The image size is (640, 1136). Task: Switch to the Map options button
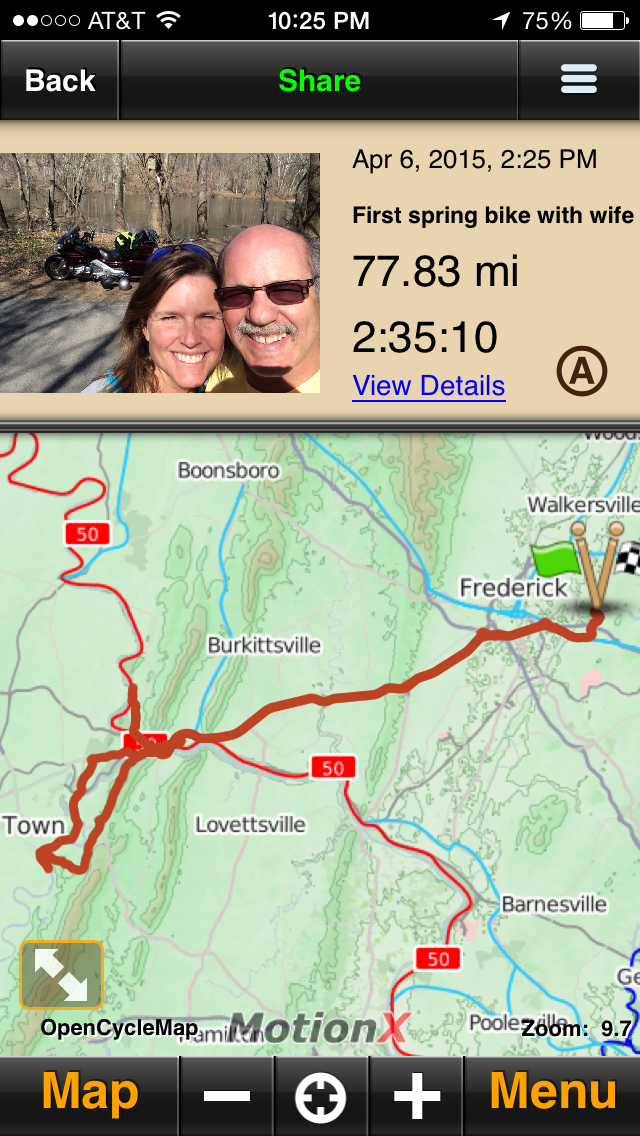90,1095
